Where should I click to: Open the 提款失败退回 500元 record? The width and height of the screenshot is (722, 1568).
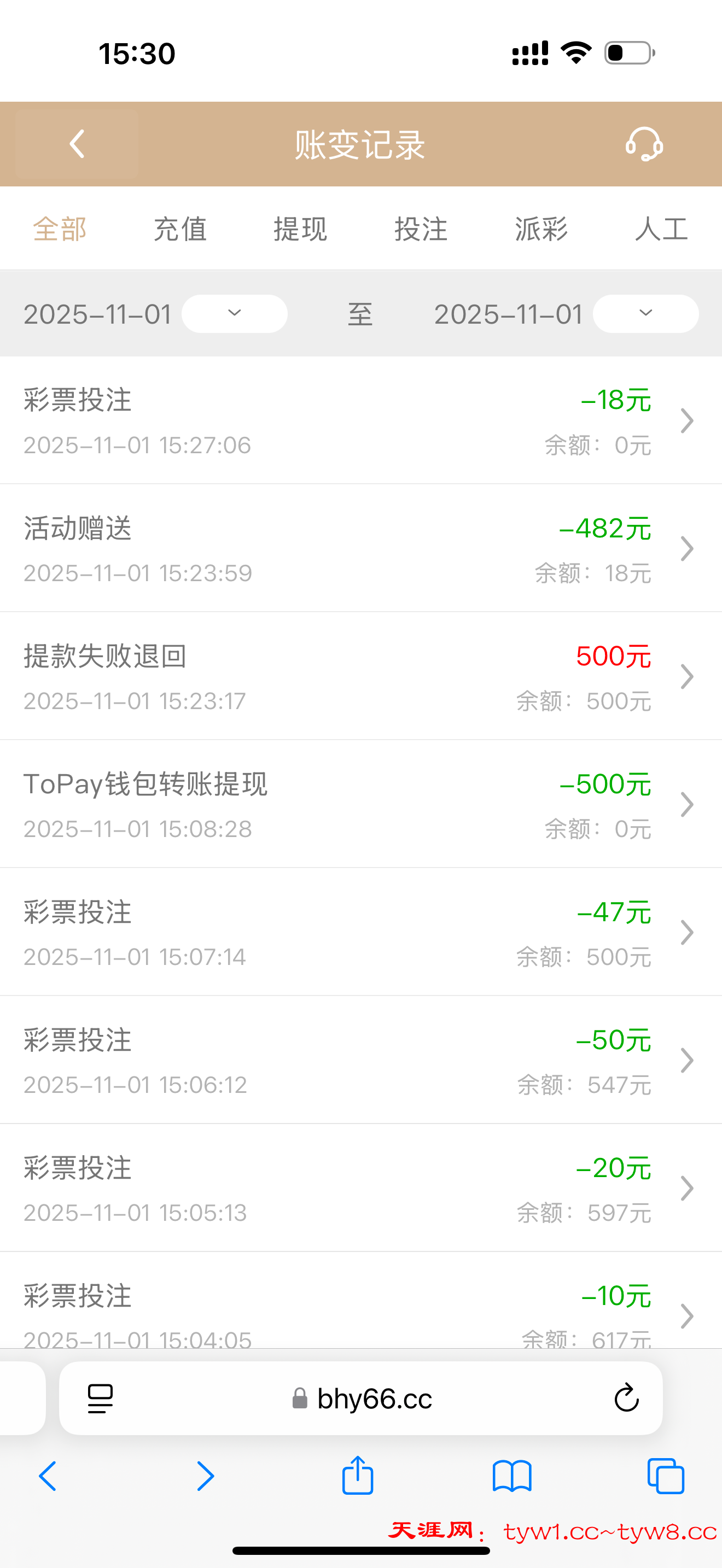[x=360, y=676]
